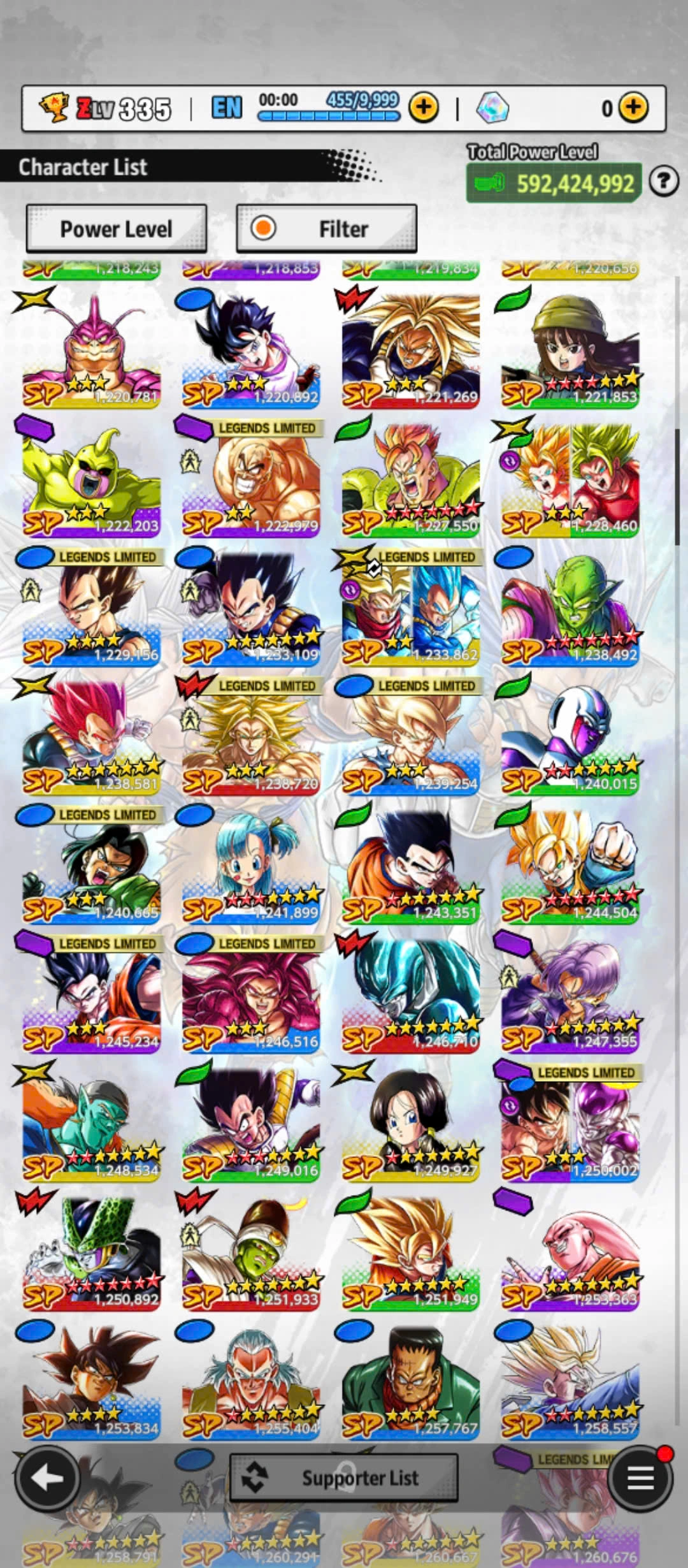Image resolution: width=688 pixels, height=1568 pixels.
Task: Switch to the Supporter List
Action: 343,1477
